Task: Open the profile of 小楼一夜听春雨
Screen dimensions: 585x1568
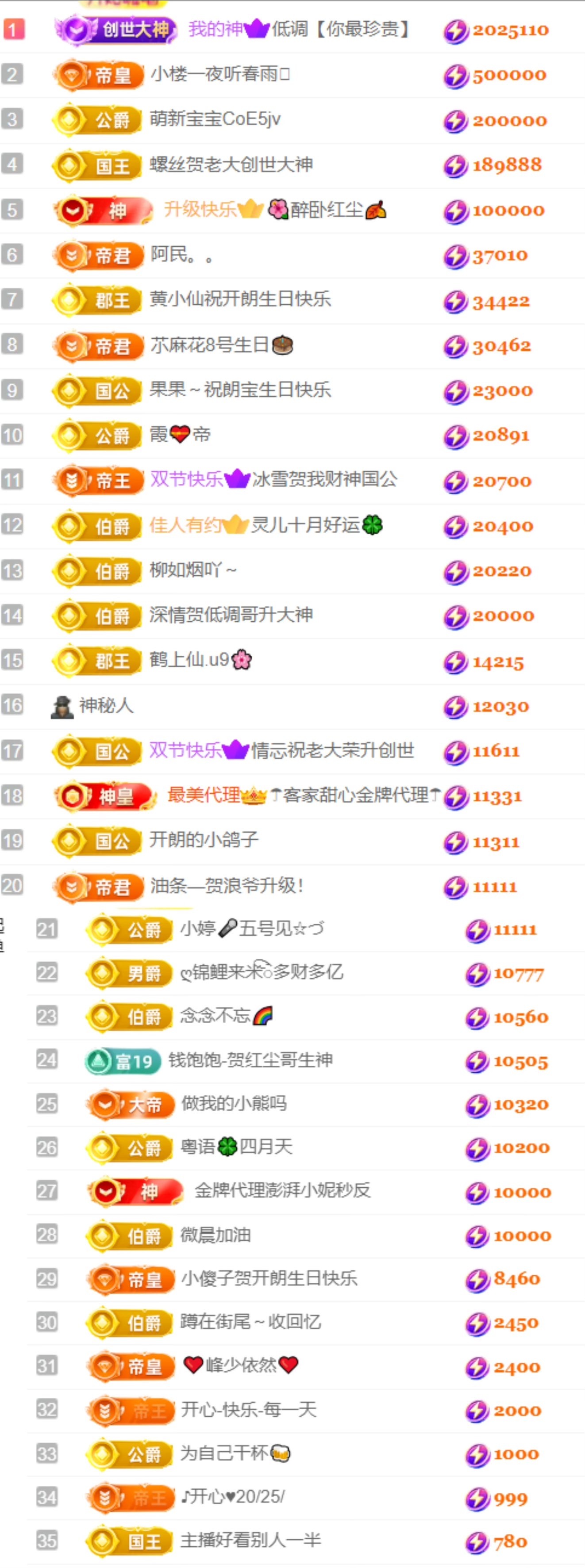Action: [219, 75]
